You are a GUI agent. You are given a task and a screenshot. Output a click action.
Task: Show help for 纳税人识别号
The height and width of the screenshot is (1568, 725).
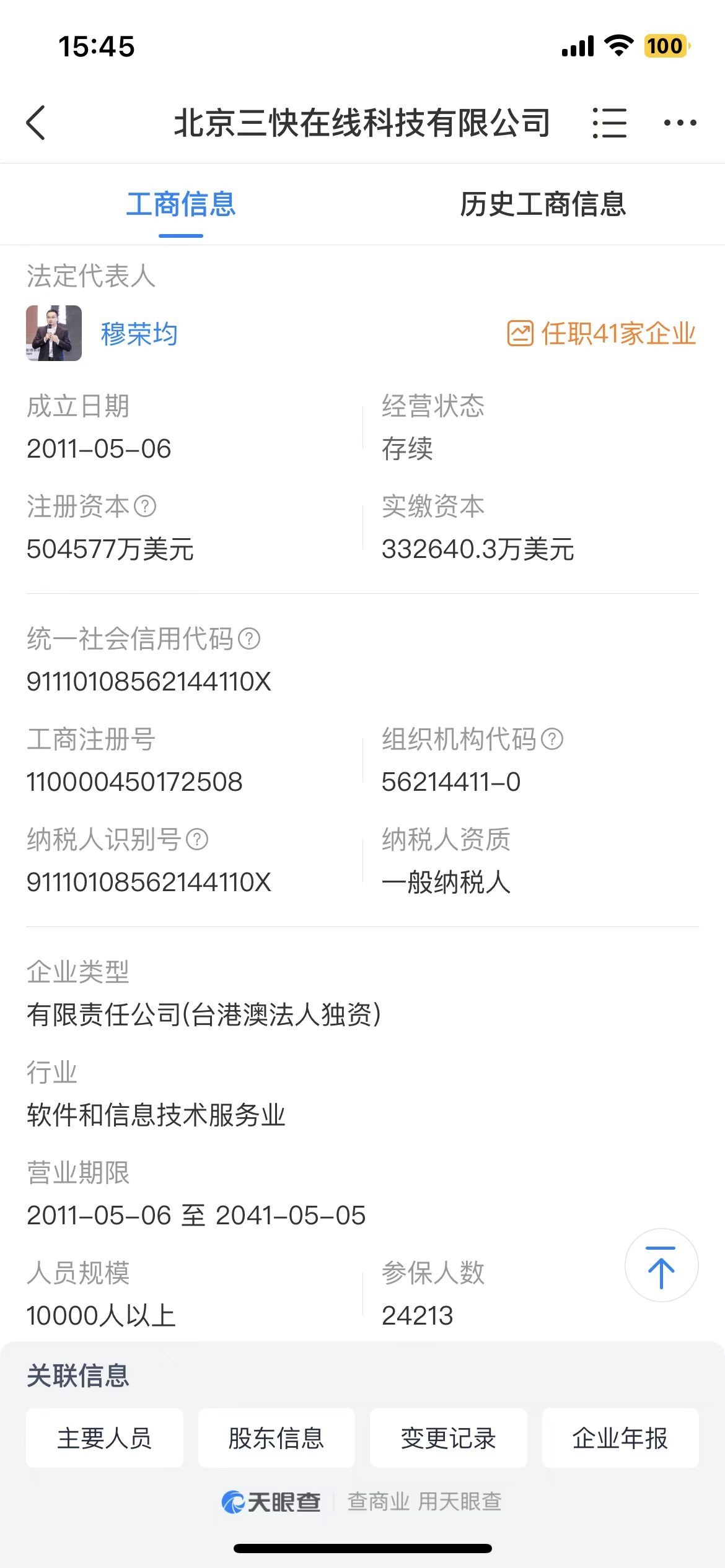pyautogui.click(x=197, y=840)
